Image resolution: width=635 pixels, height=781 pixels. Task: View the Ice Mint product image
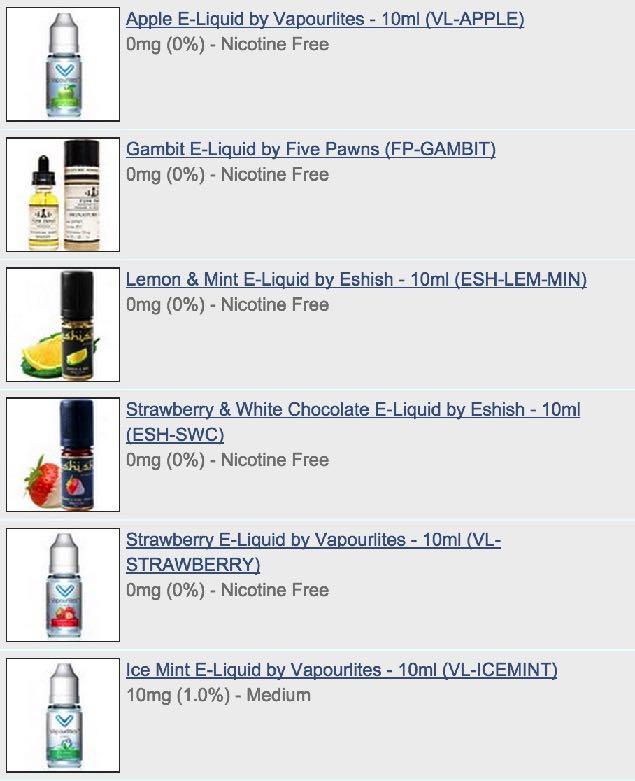tap(63, 714)
